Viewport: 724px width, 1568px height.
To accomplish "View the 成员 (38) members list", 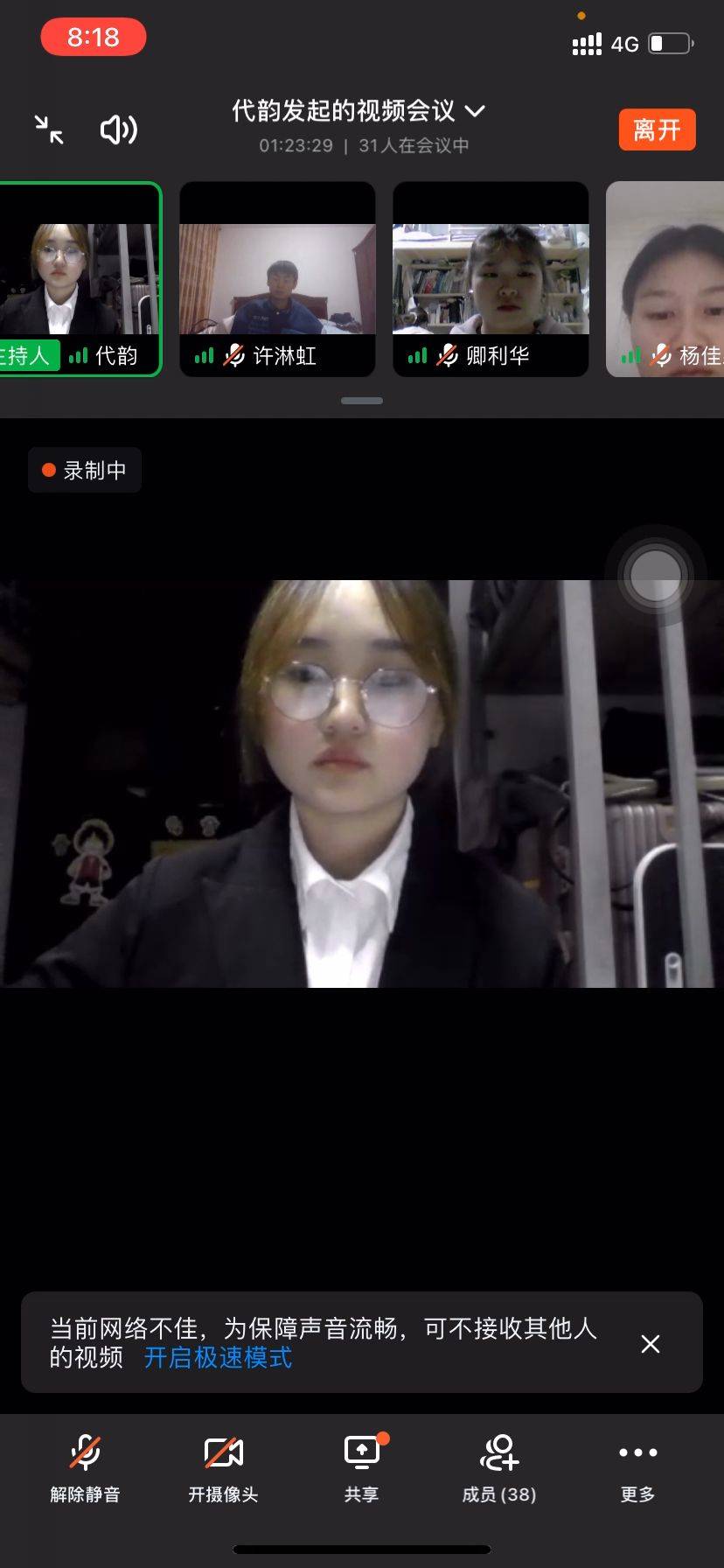I will coord(499,1467).
